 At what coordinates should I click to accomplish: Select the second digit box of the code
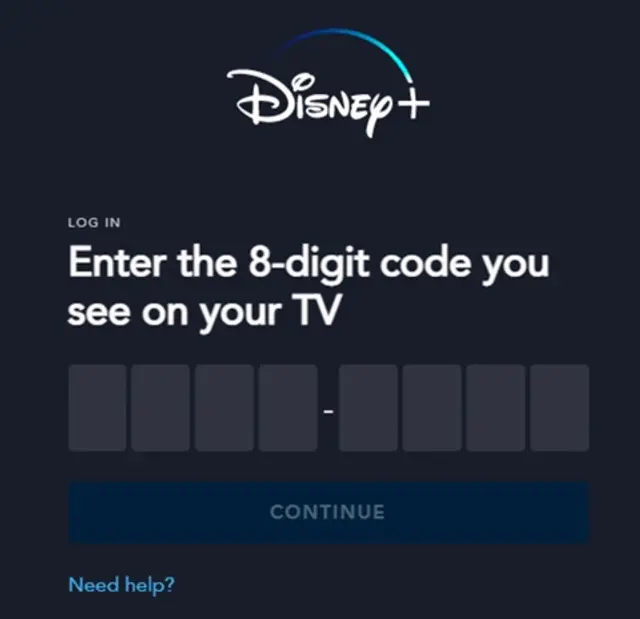pos(160,408)
